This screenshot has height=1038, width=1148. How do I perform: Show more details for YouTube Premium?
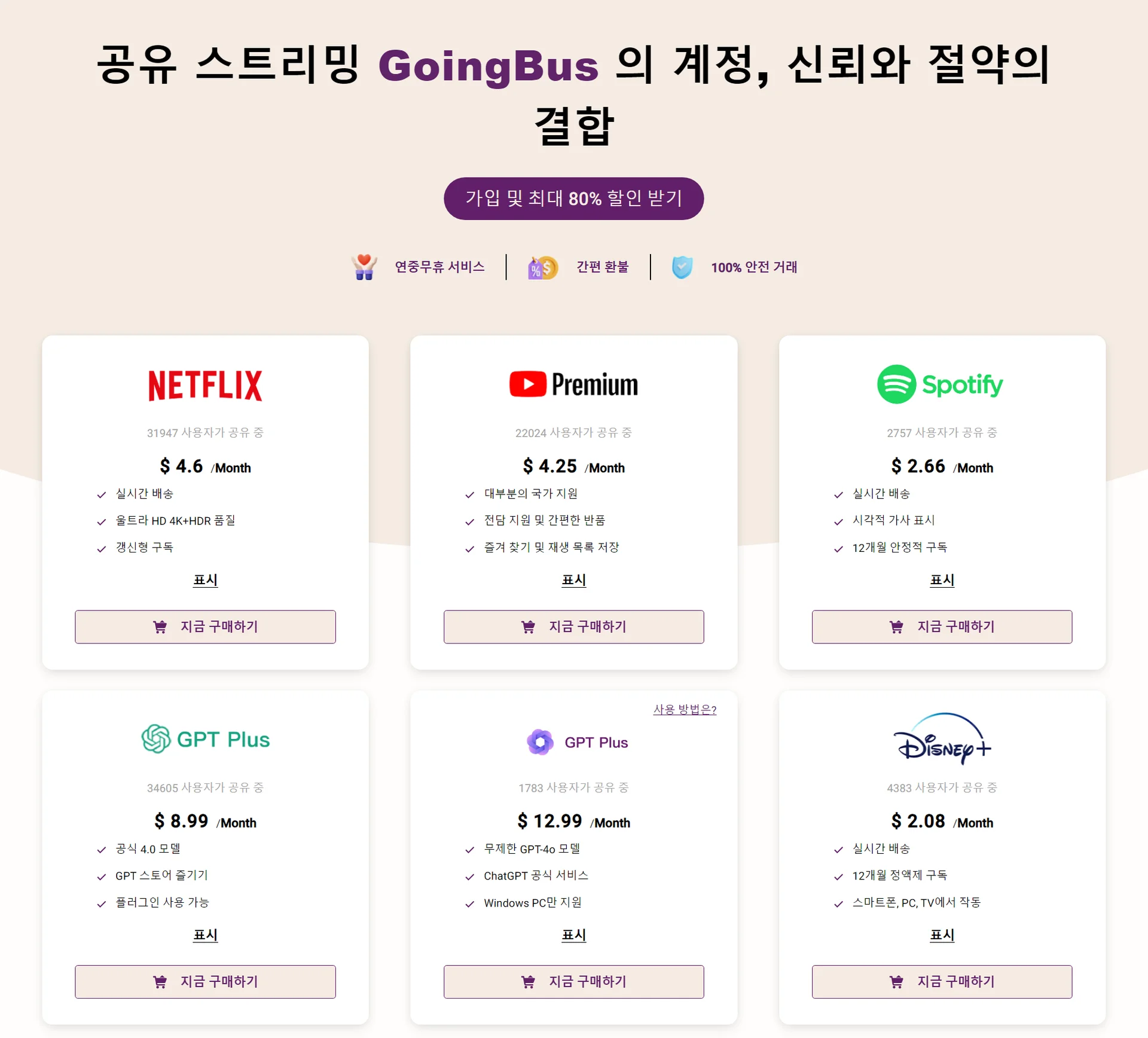click(x=573, y=580)
